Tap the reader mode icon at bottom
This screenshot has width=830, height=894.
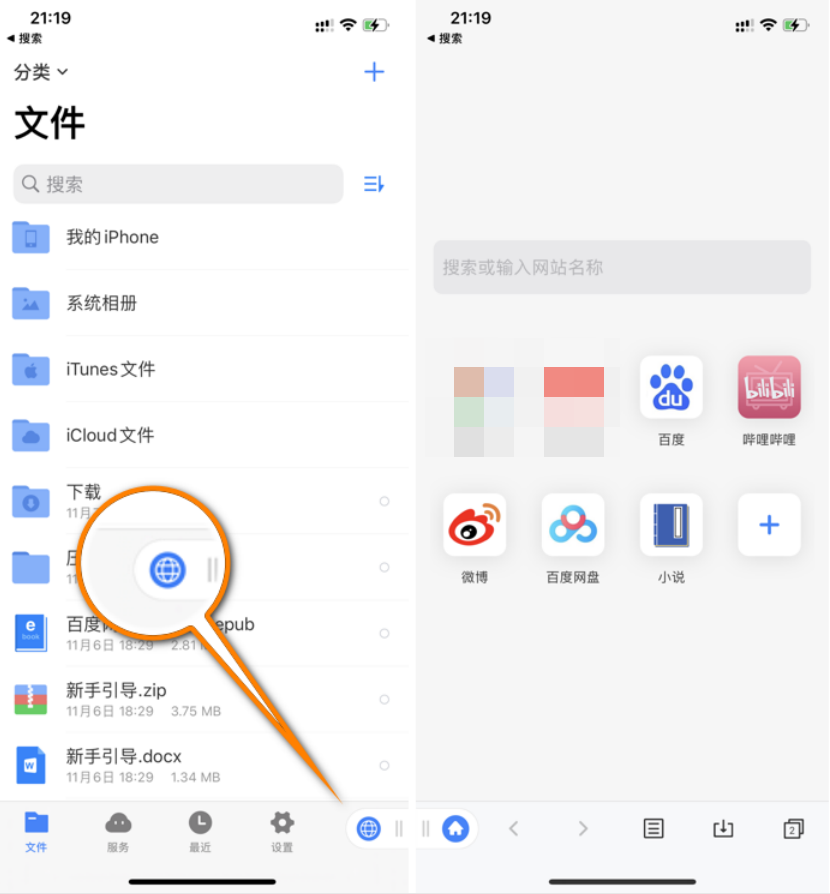tap(653, 828)
